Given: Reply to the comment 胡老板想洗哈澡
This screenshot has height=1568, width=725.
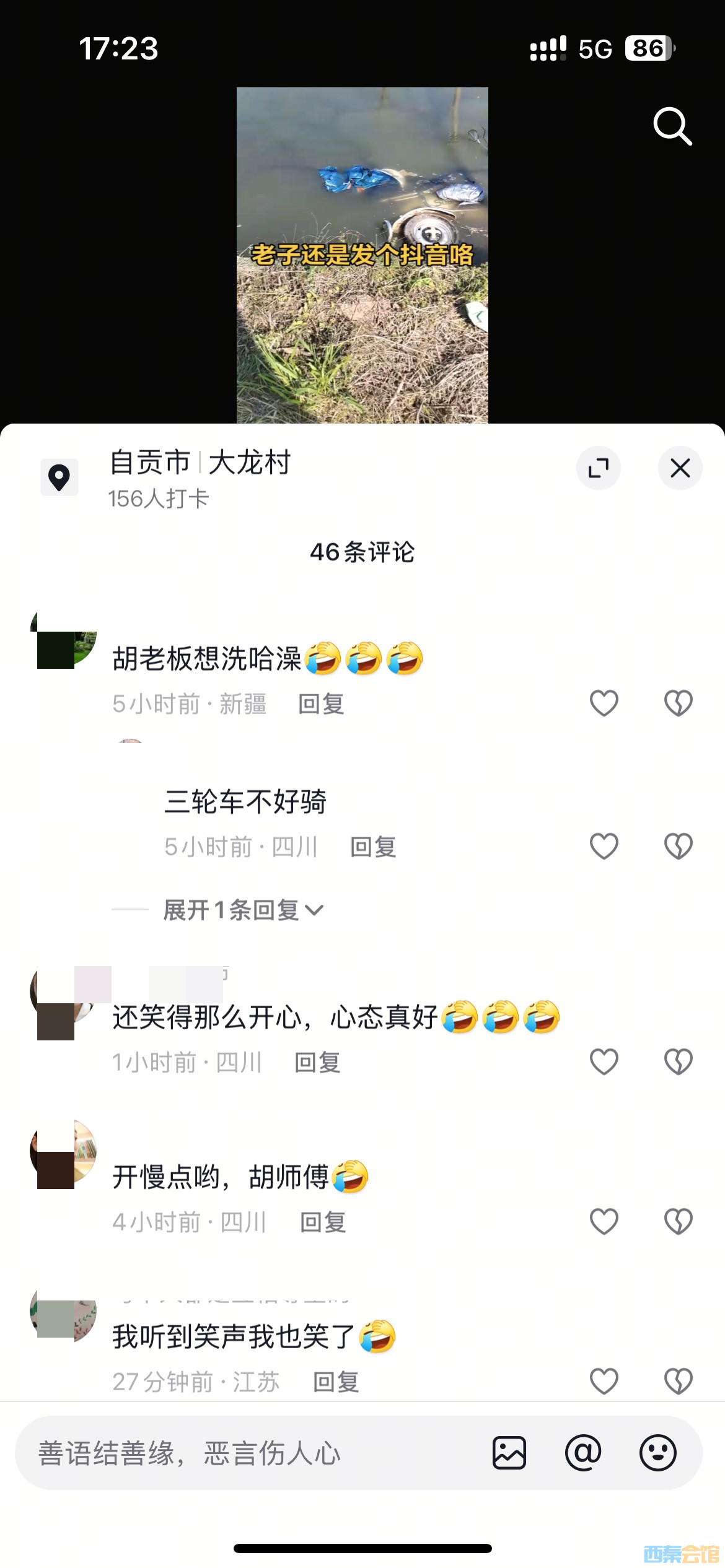Looking at the screenshot, I should (321, 704).
